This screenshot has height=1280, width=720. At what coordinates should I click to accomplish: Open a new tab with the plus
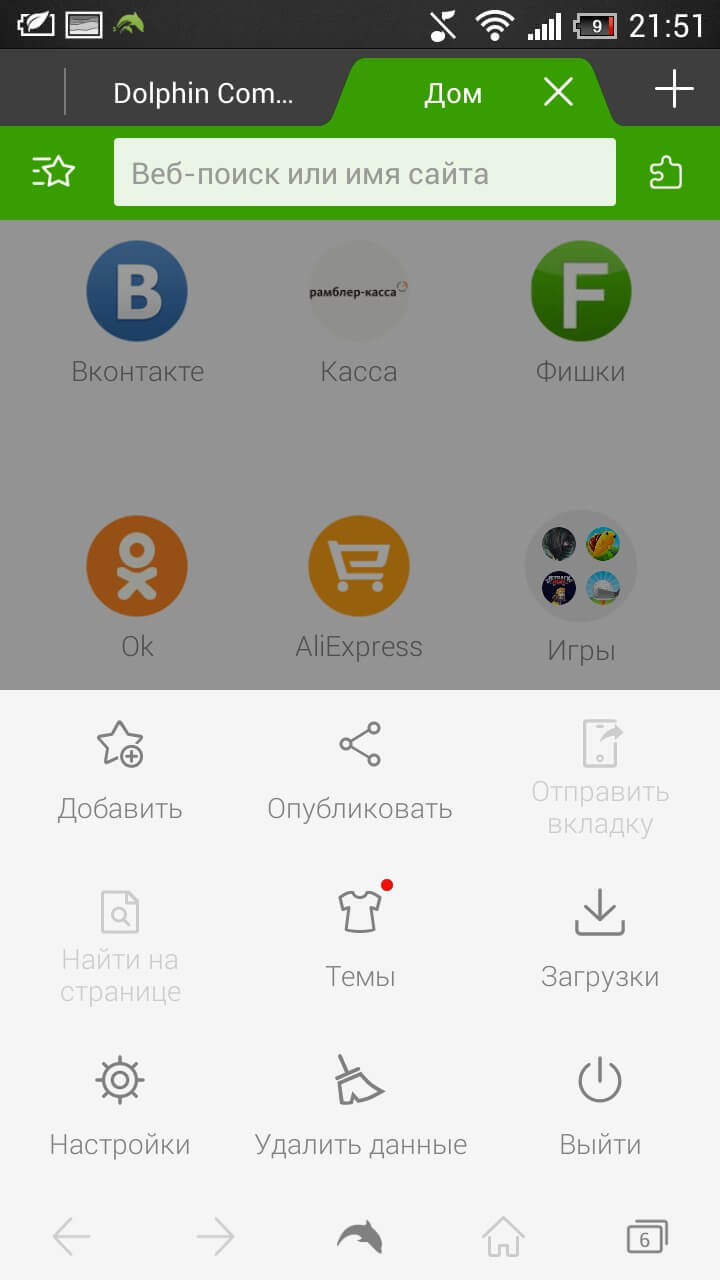coord(674,88)
